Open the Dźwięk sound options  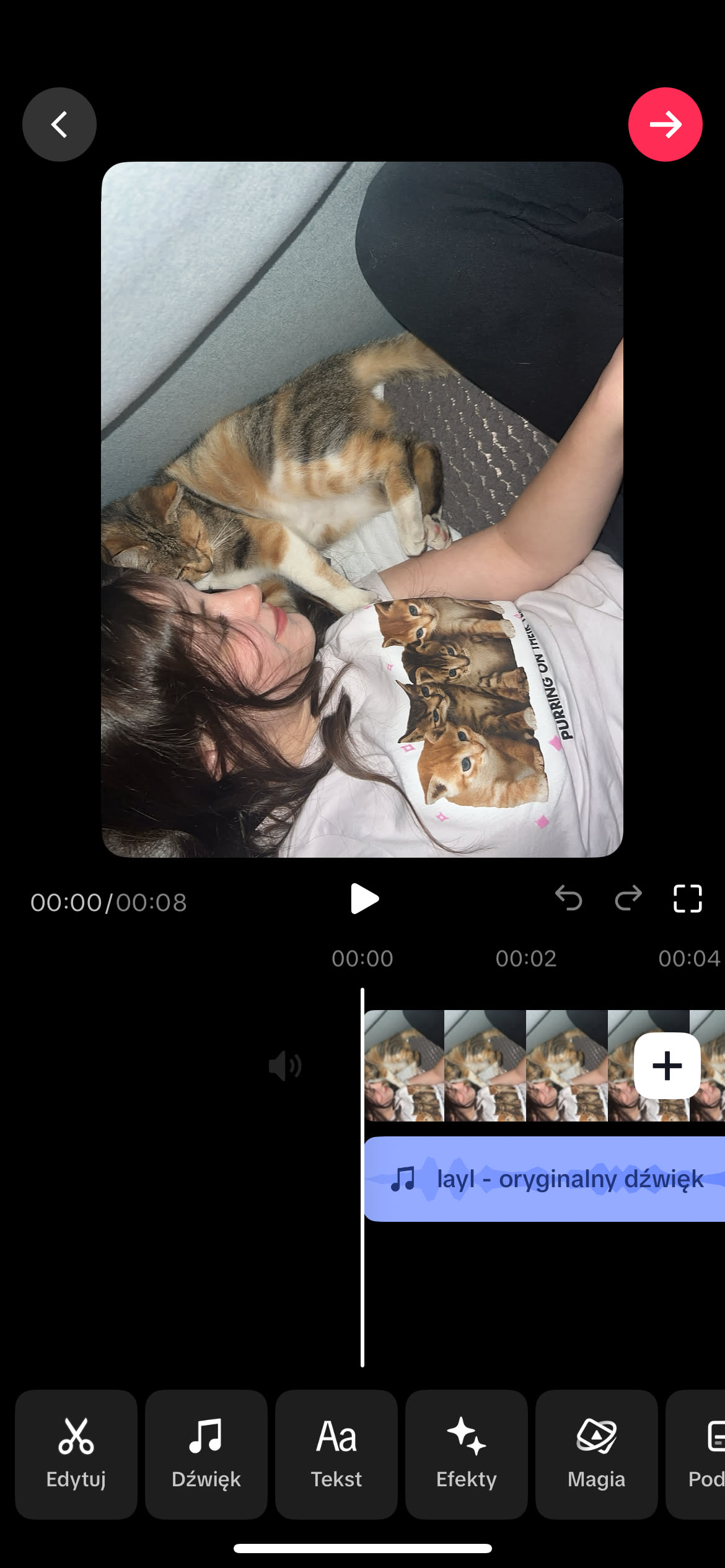coord(206,1454)
